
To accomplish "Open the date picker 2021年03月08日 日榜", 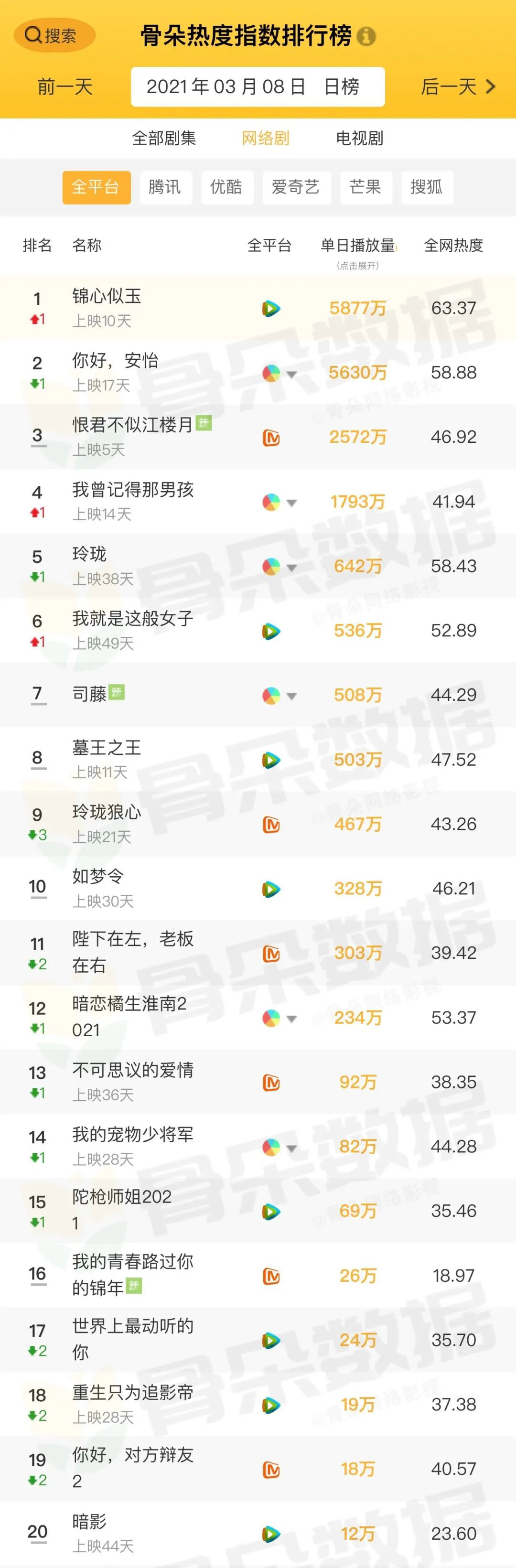I will pos(258,87).
